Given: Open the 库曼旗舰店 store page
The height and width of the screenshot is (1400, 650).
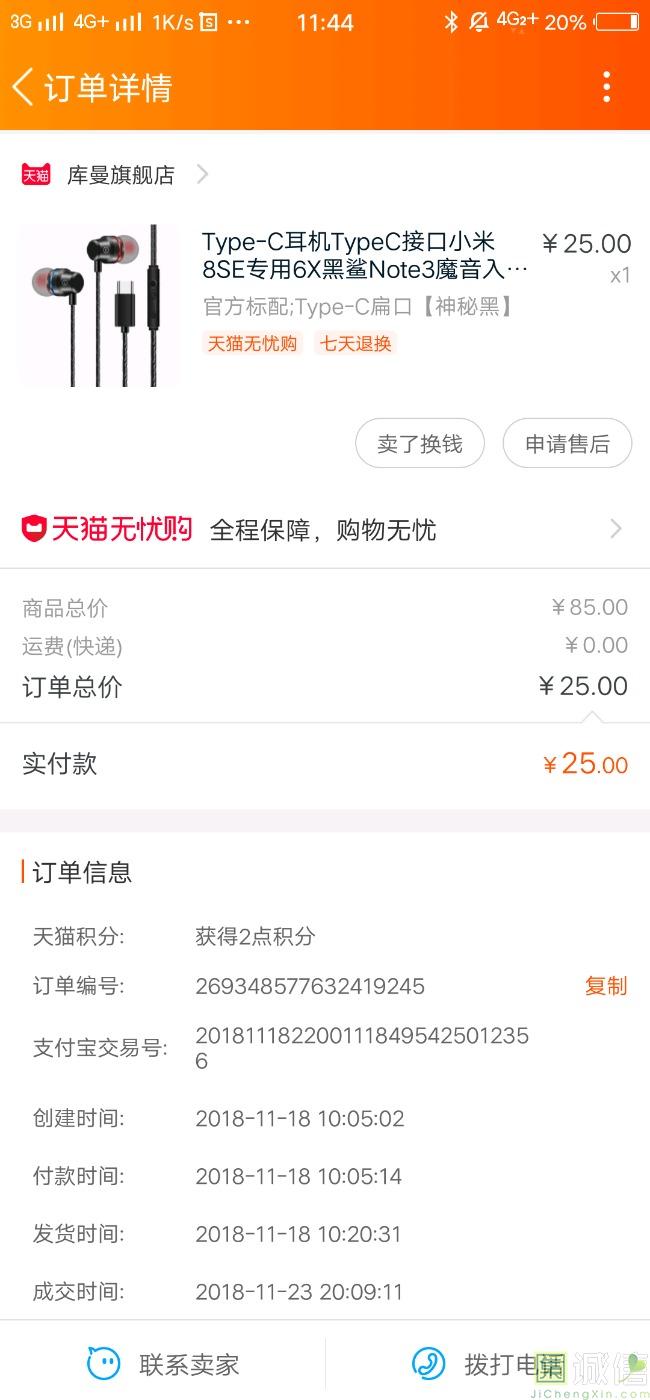Looking at the screenshot, I should click(120, 175).
